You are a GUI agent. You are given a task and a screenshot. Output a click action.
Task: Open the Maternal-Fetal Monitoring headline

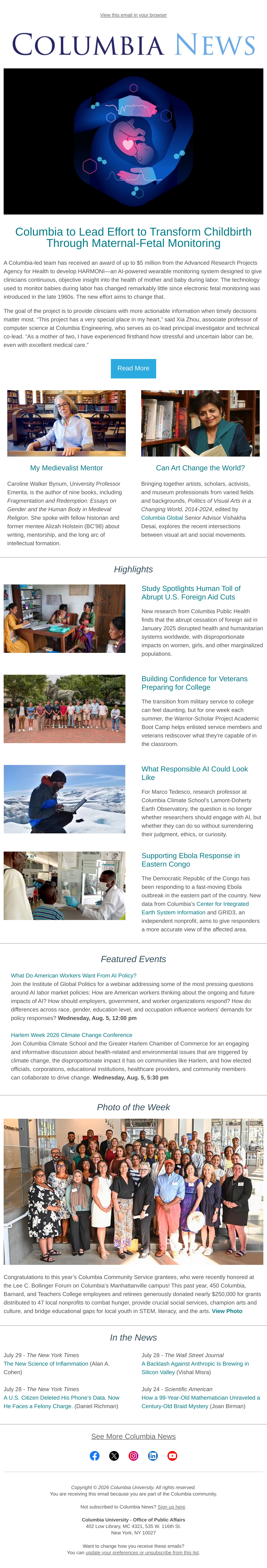point(133,237)
